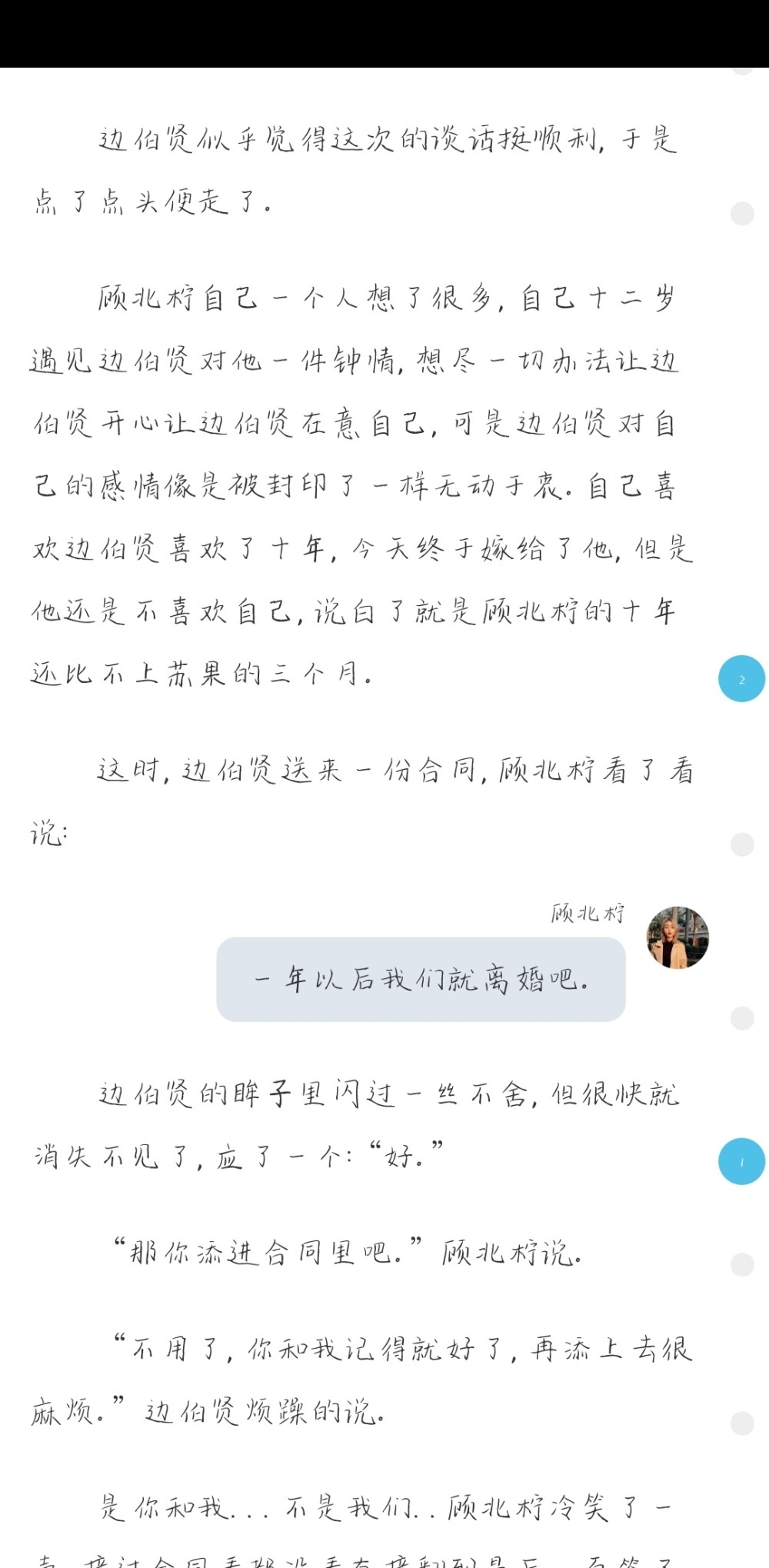Open the 2 comments on the 三个月 paragraph
Viewport: 769px width, 1568px height.
pos(741,679)
